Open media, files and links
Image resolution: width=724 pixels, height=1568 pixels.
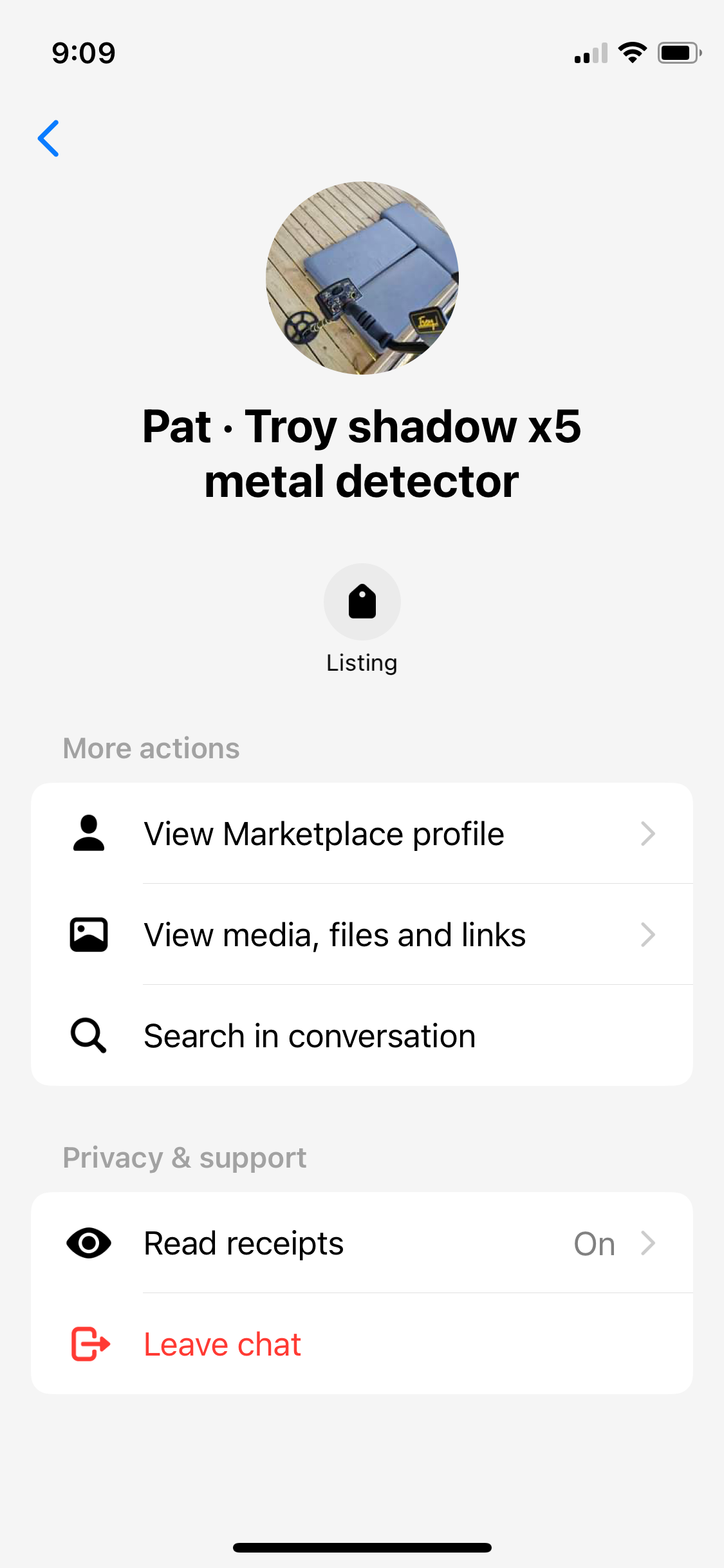click(362, 935)
